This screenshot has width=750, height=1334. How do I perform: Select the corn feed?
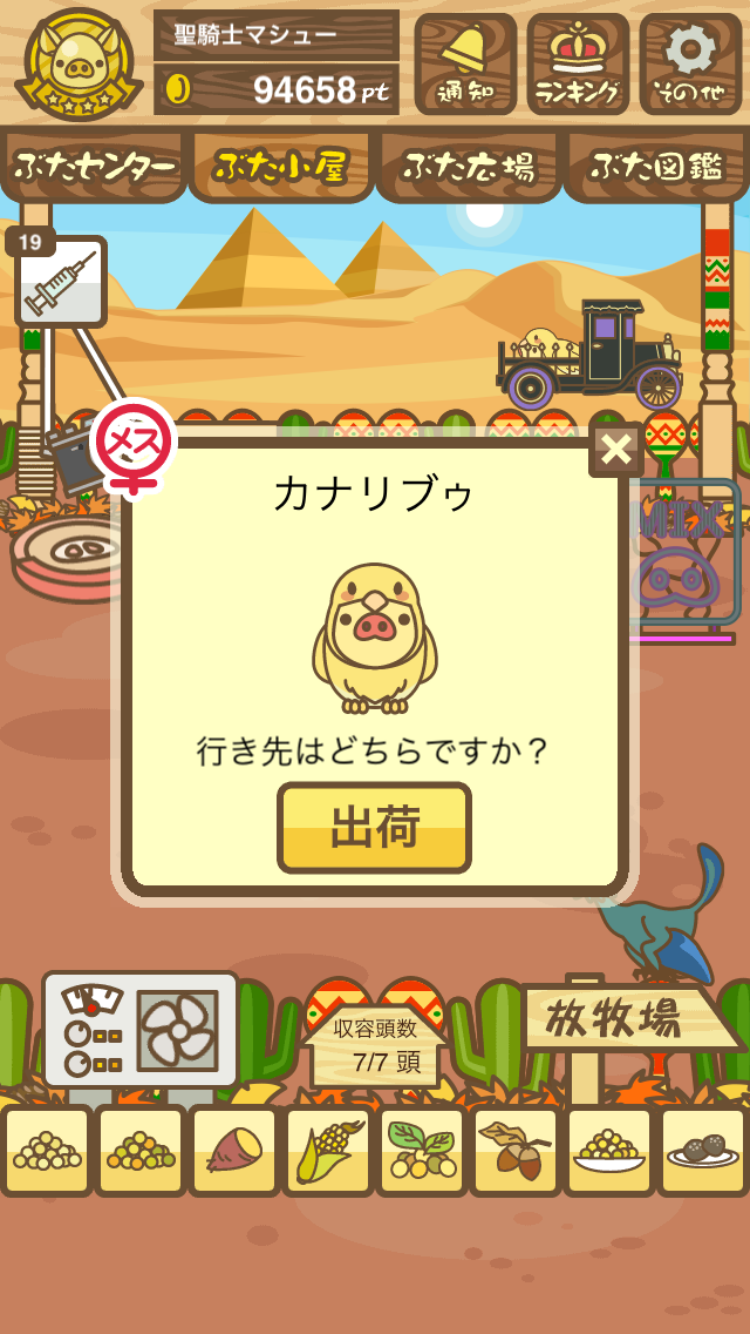tap(328, 1151)
